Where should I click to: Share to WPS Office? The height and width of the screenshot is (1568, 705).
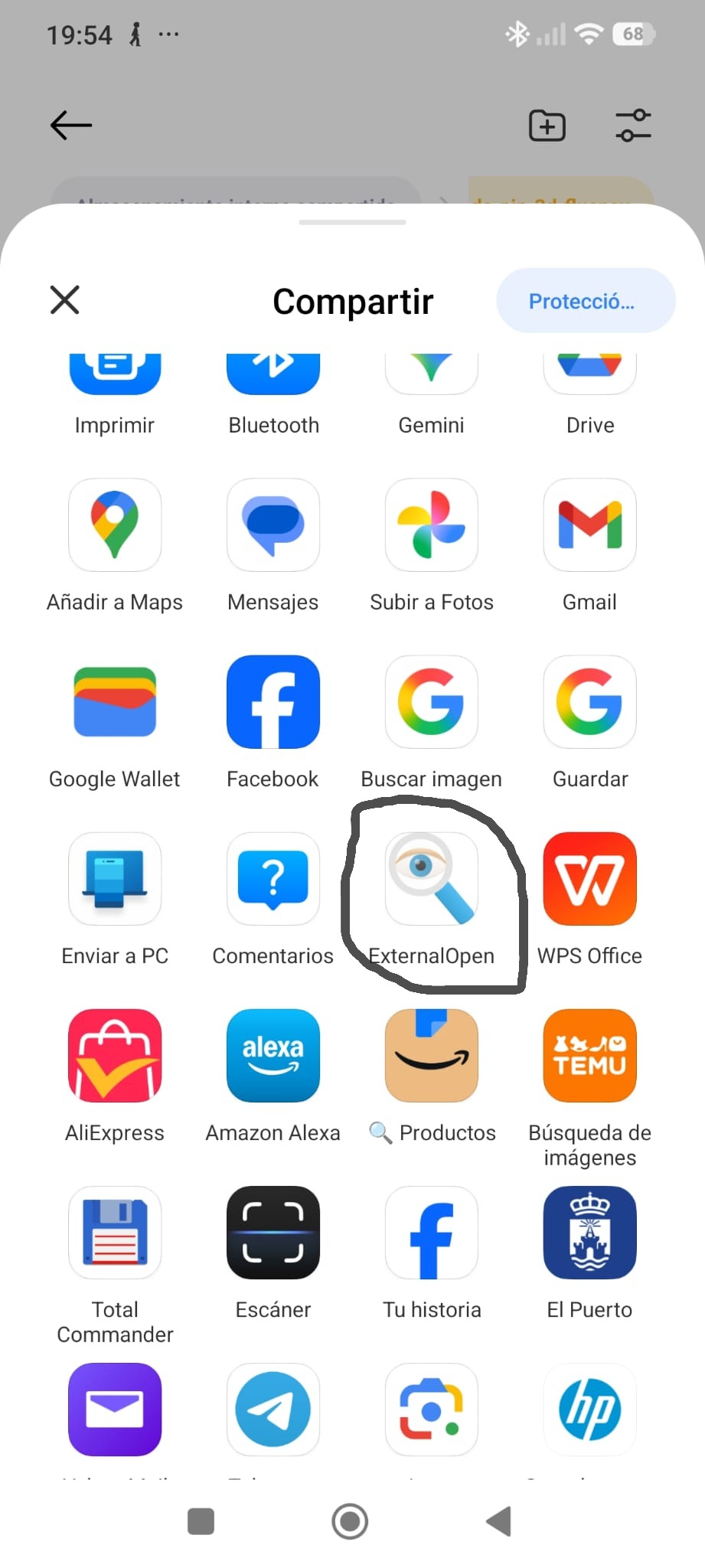(x=589, y=879)
